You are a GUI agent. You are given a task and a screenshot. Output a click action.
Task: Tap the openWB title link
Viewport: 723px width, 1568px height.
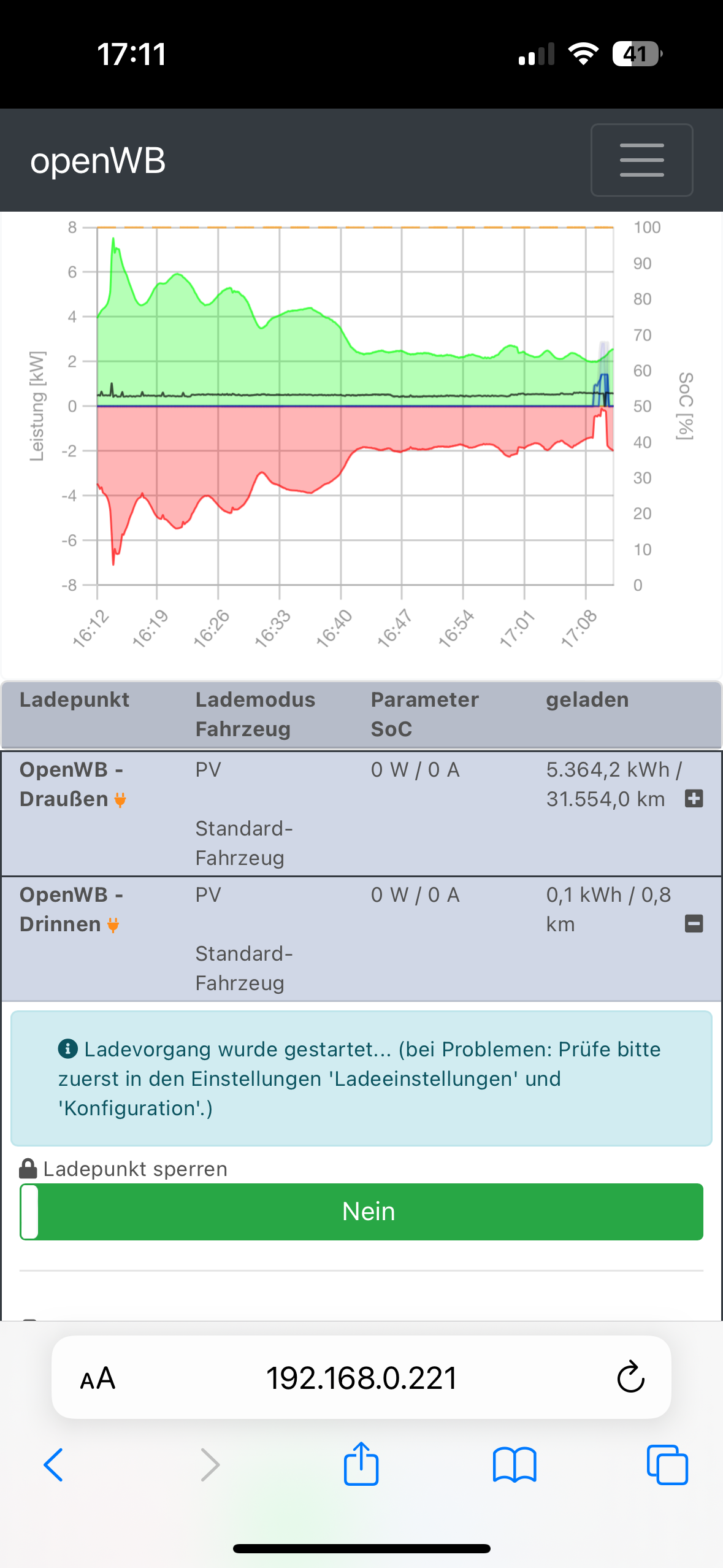(x=98, y=161)
